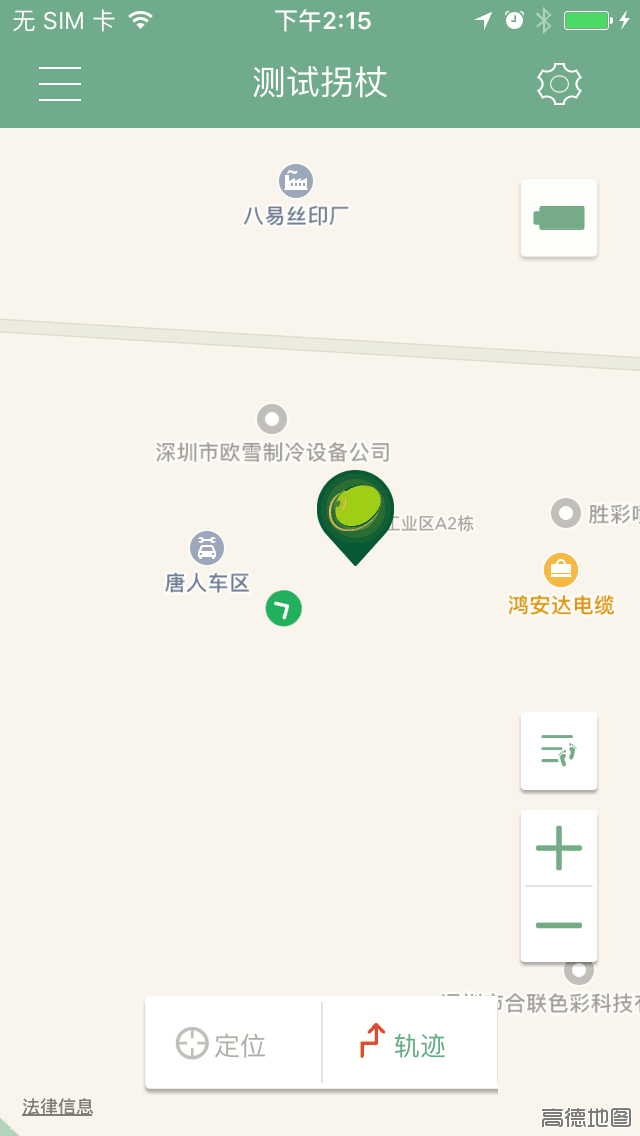Zoom in the map with plus

pos(559,849)
